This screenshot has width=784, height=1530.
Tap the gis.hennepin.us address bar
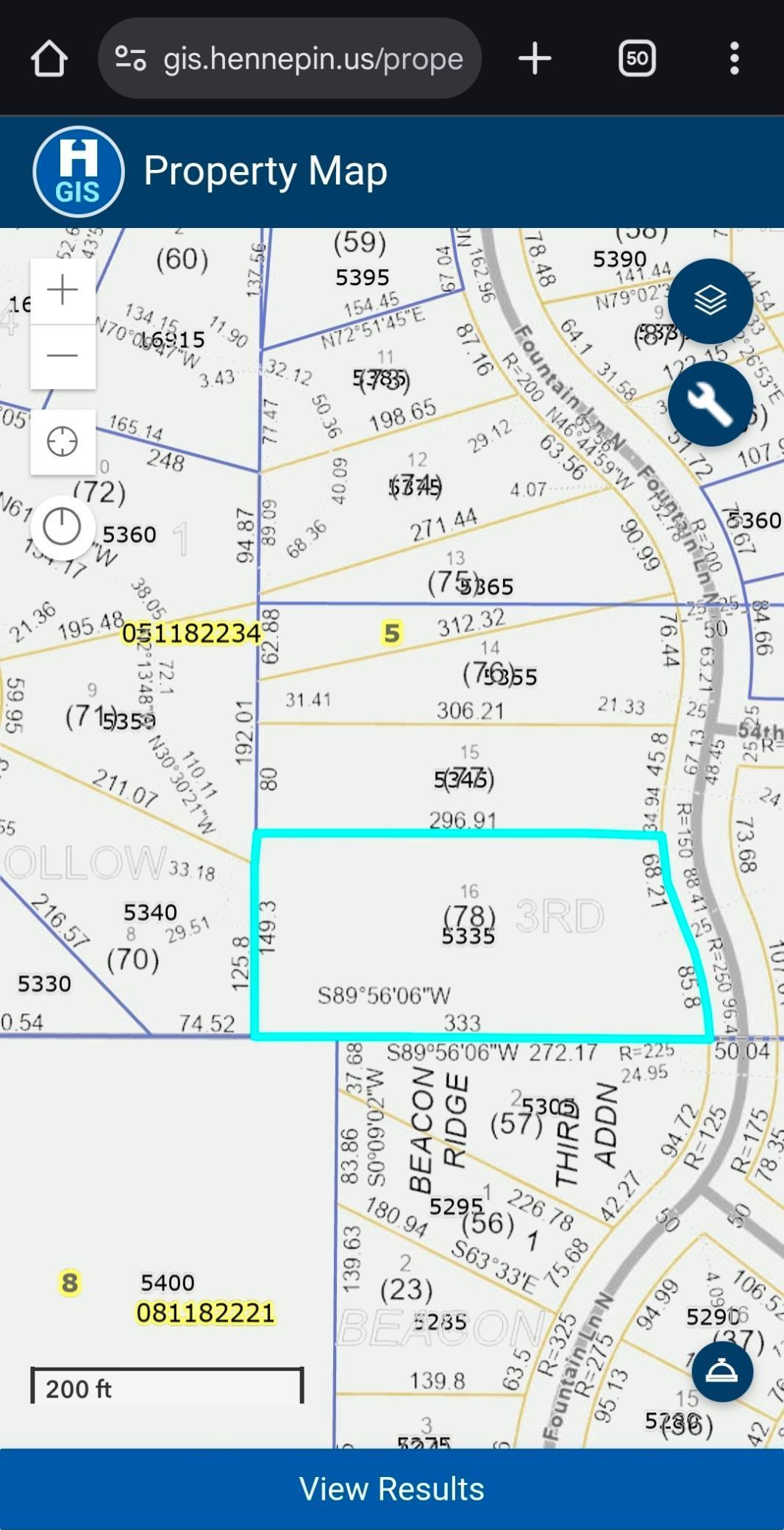pos(290,58)
